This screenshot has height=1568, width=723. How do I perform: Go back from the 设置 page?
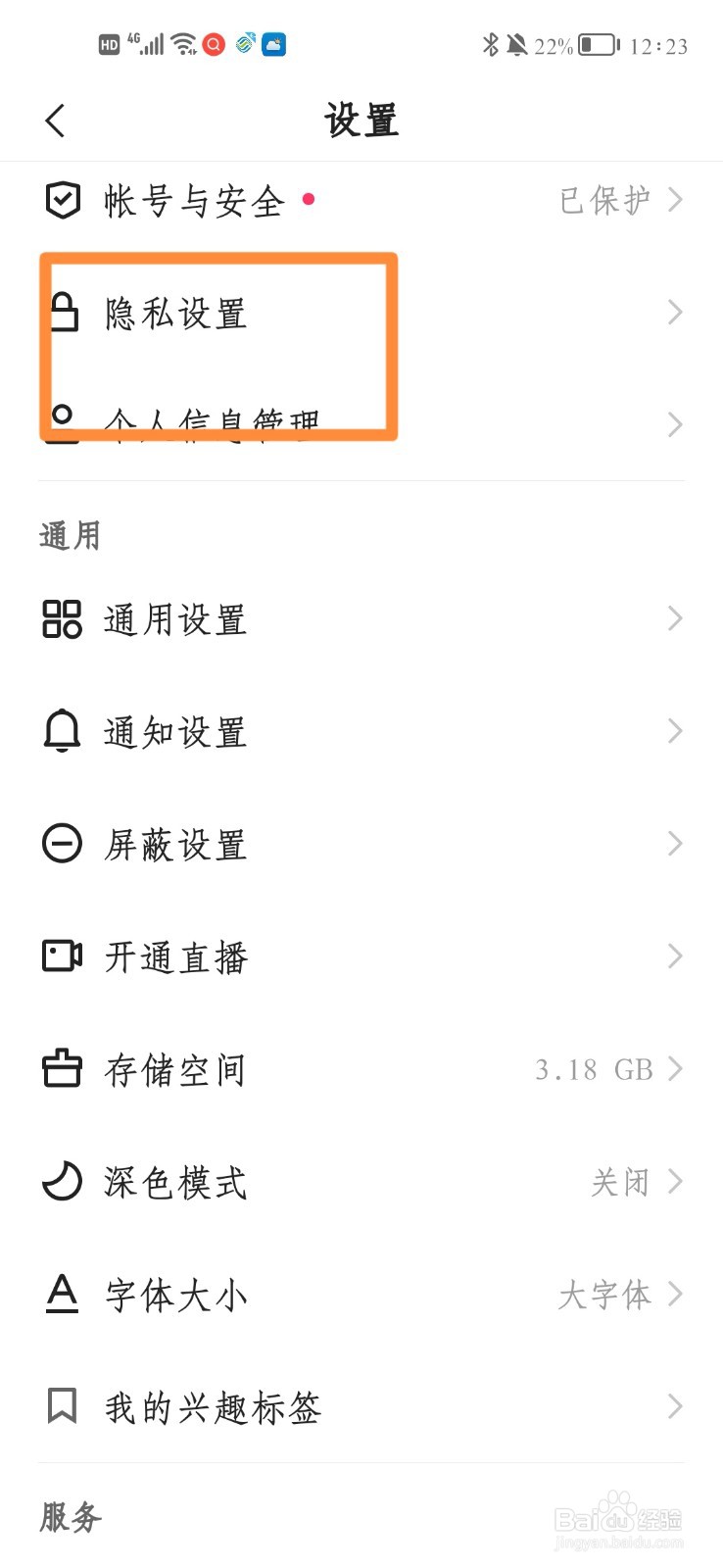pos(56,122)
